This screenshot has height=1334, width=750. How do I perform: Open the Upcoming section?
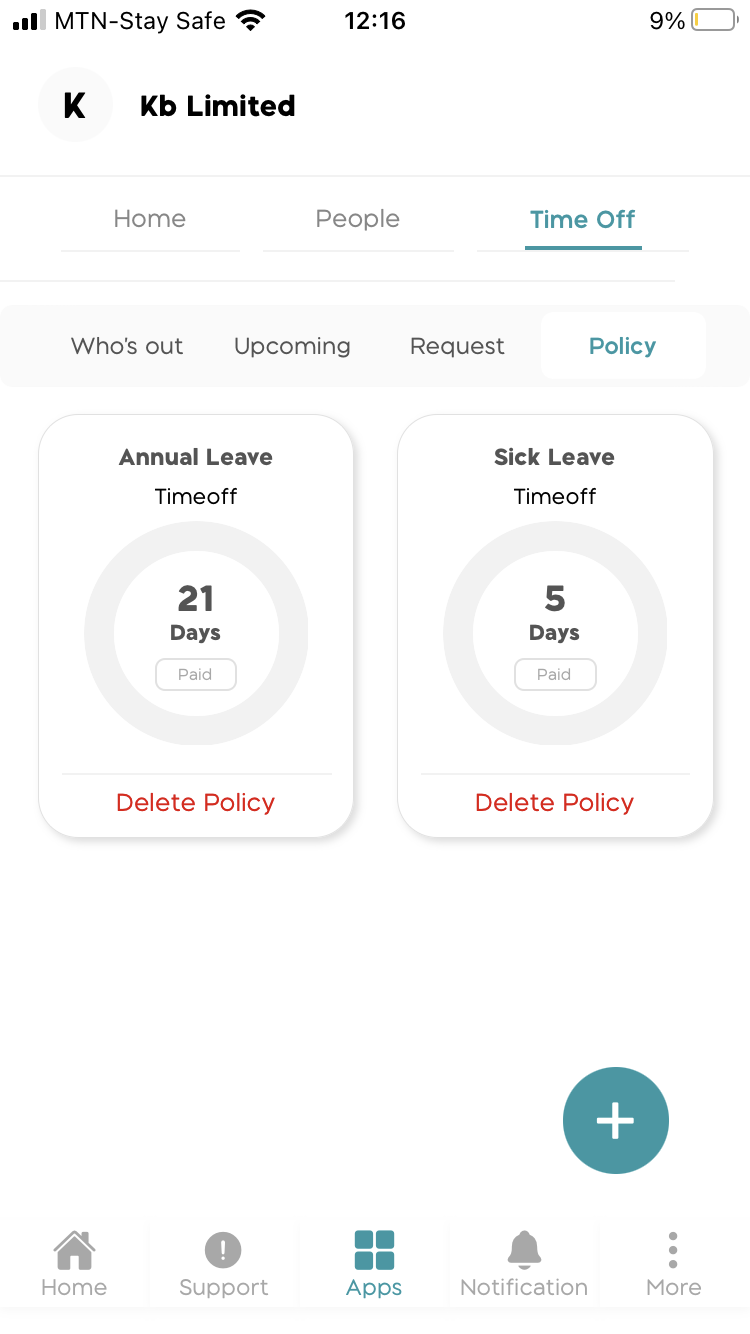pos(291,346)
